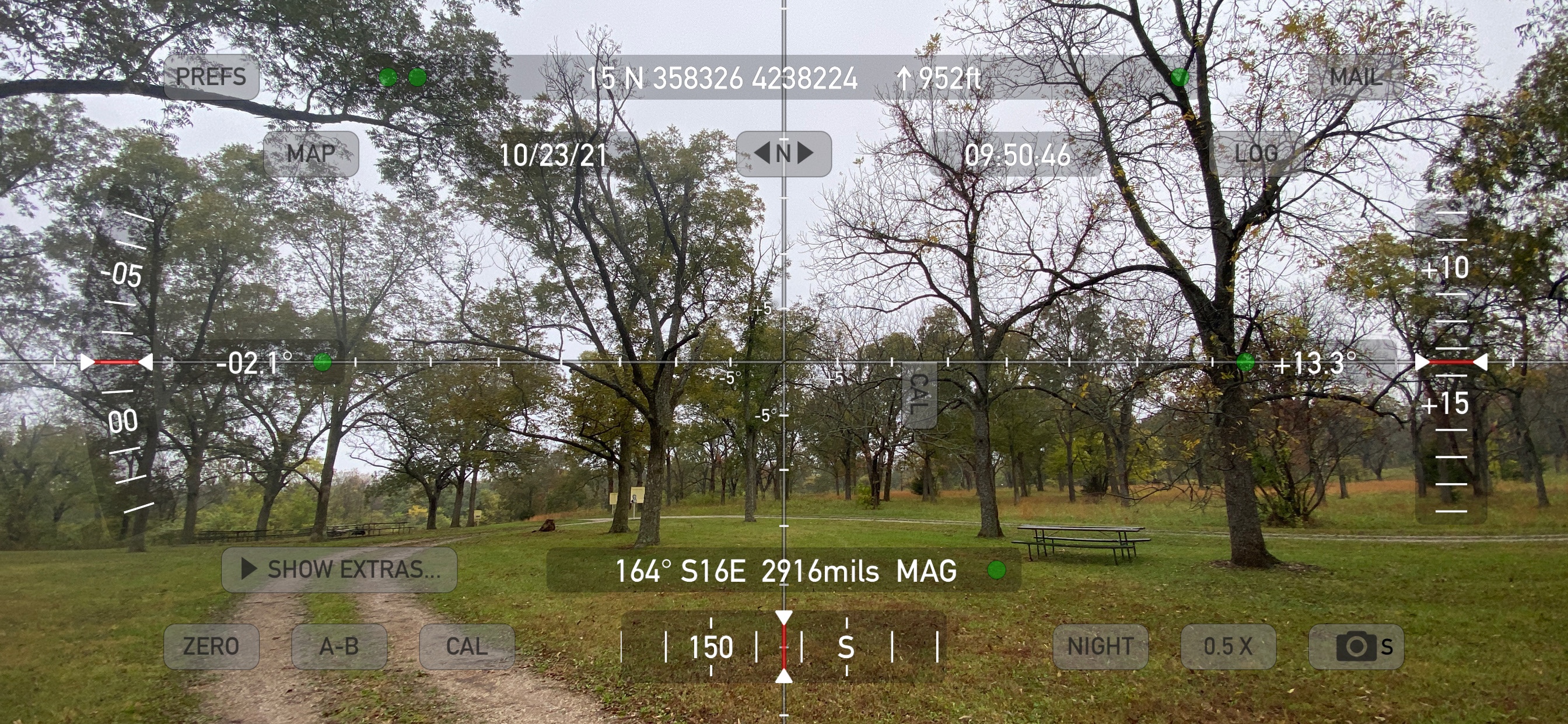Open the PREFS settings
Screen dimensions: 1568x724
tap(211, 78)
